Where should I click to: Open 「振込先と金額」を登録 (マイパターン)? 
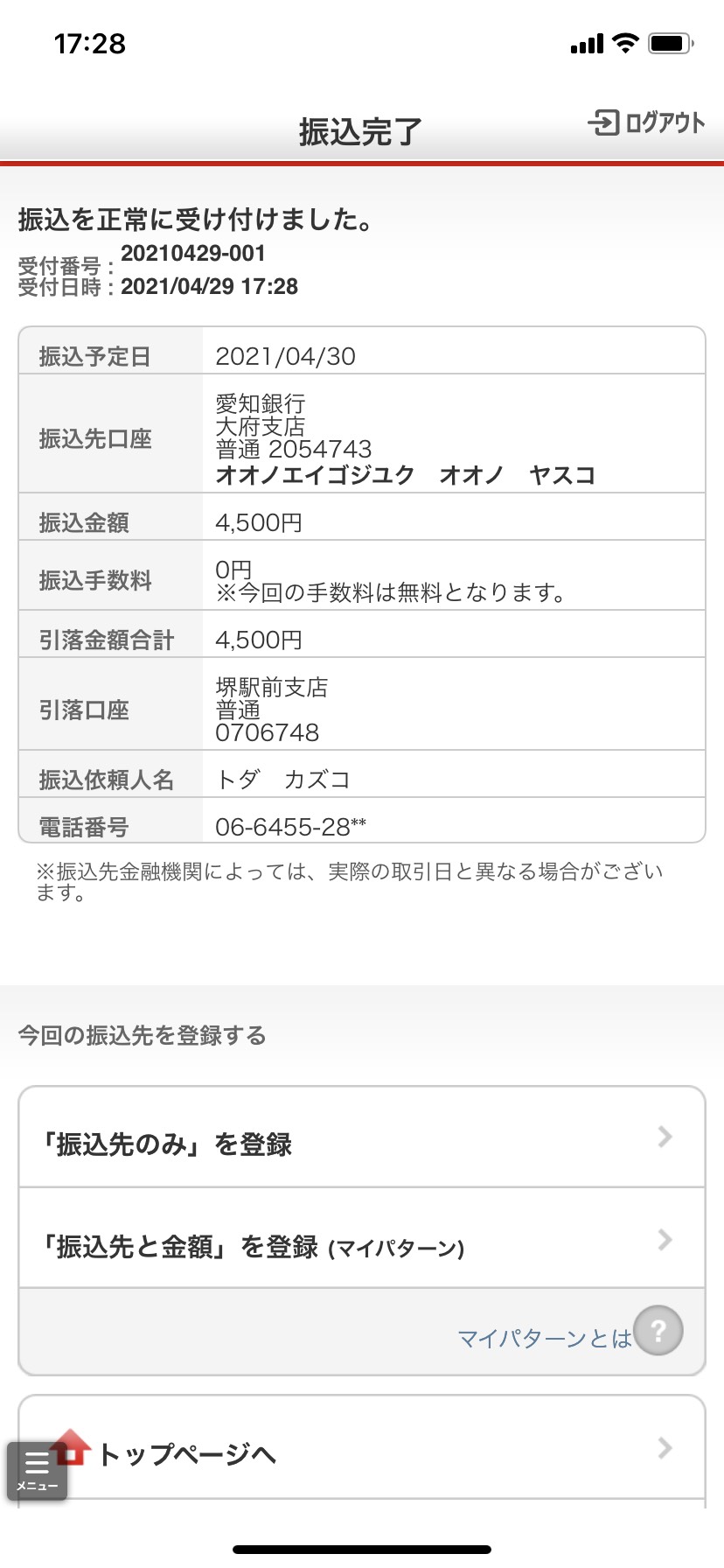[362, 1238]
